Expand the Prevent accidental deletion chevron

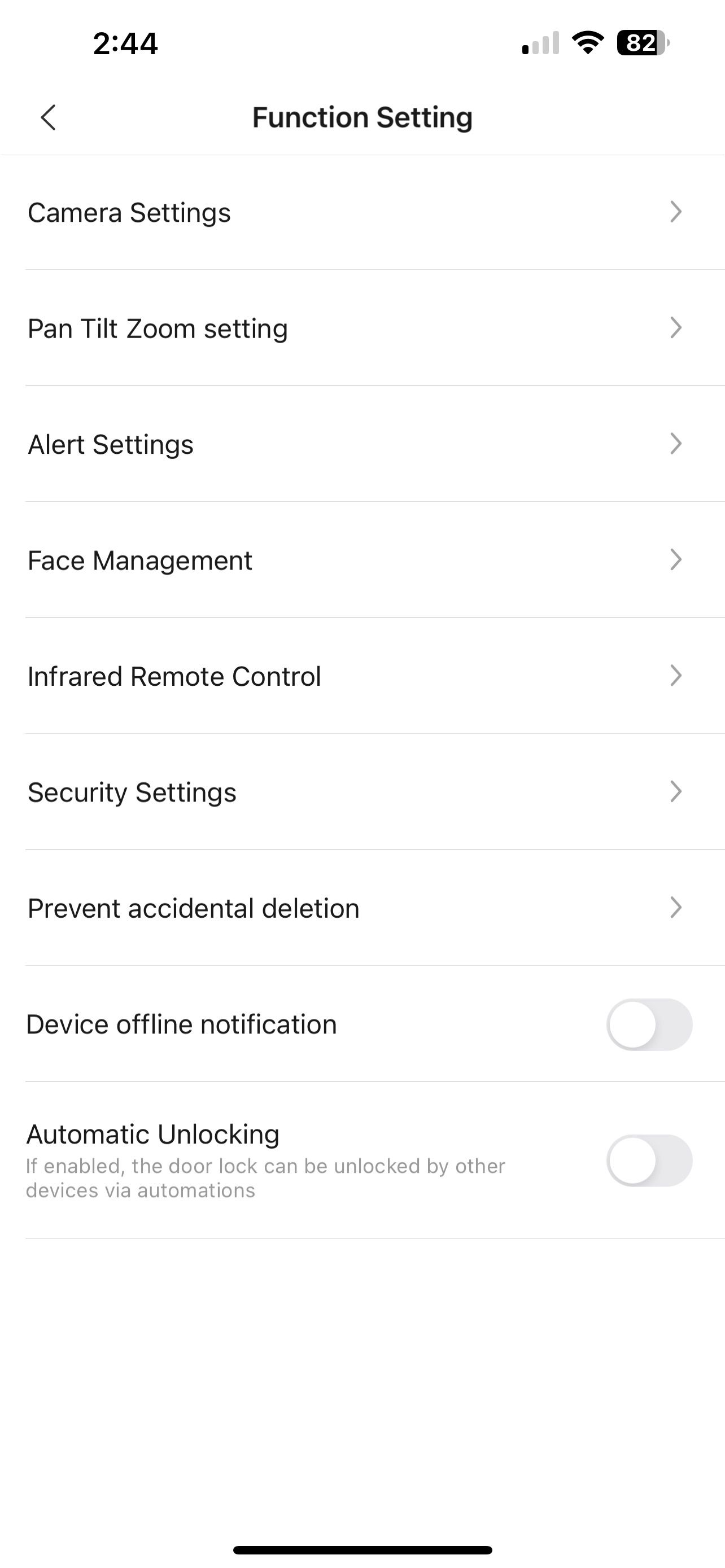coord(676,908)
